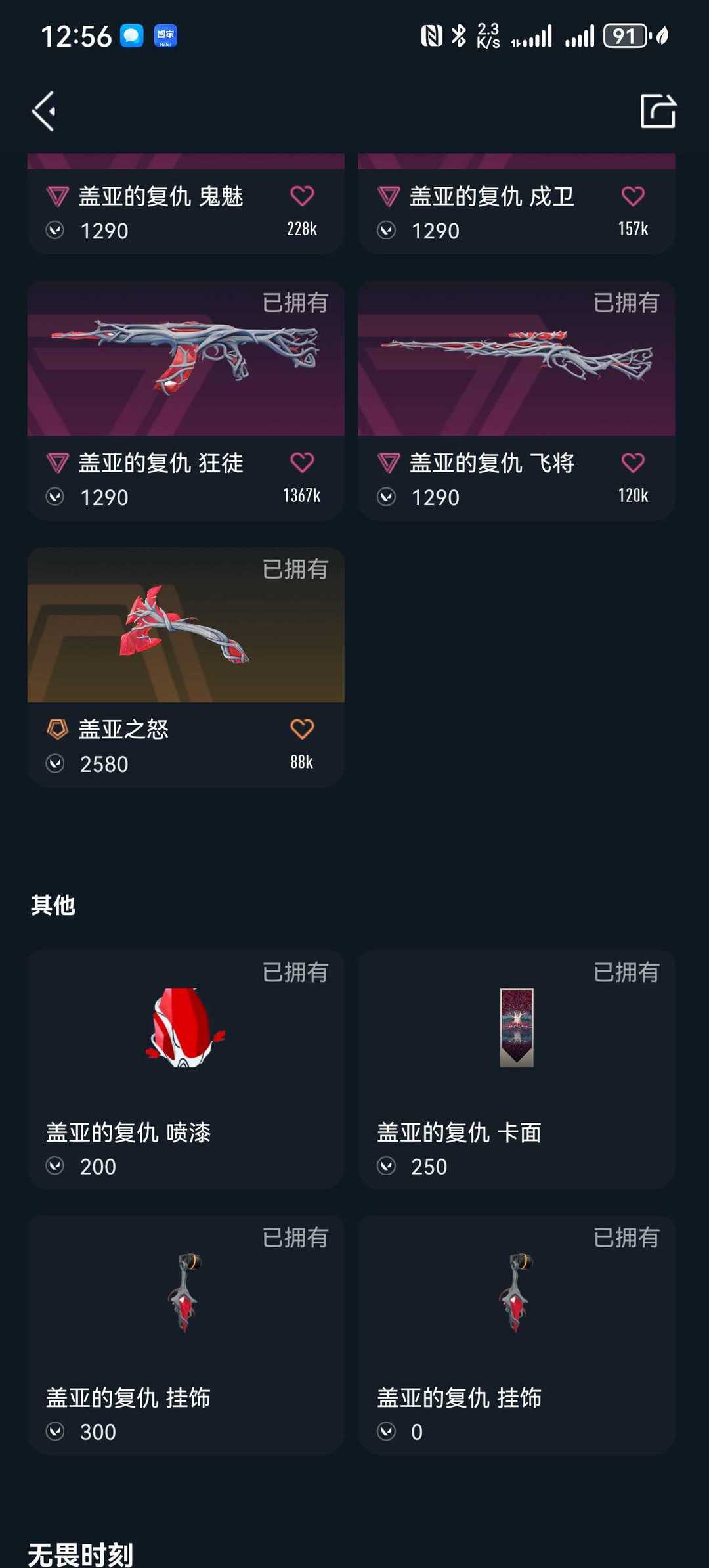
Task: Like the 盖亚之怒 melee skin
Action: [302, 729]
